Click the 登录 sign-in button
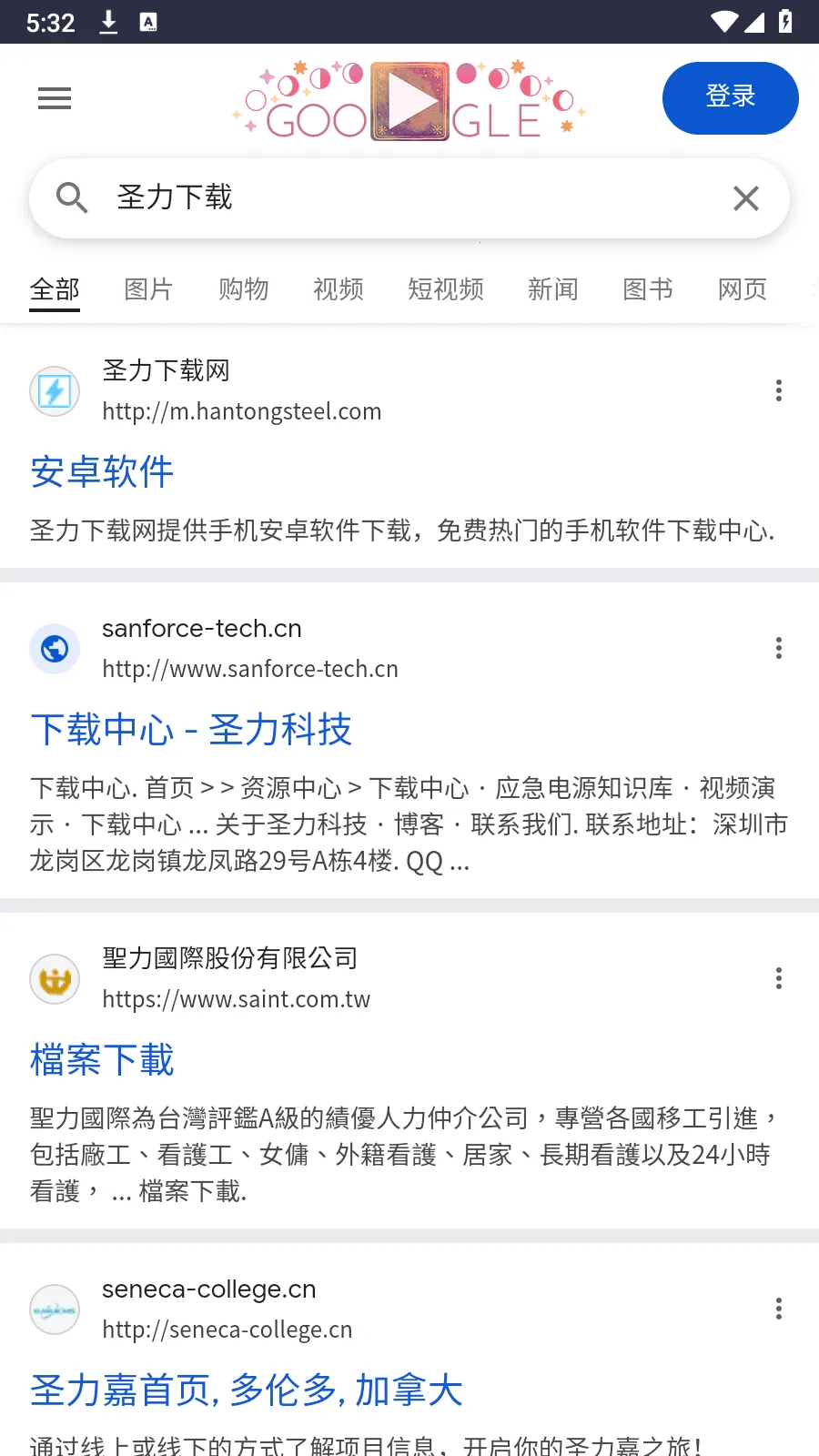819x1456 pixels. 730,98
